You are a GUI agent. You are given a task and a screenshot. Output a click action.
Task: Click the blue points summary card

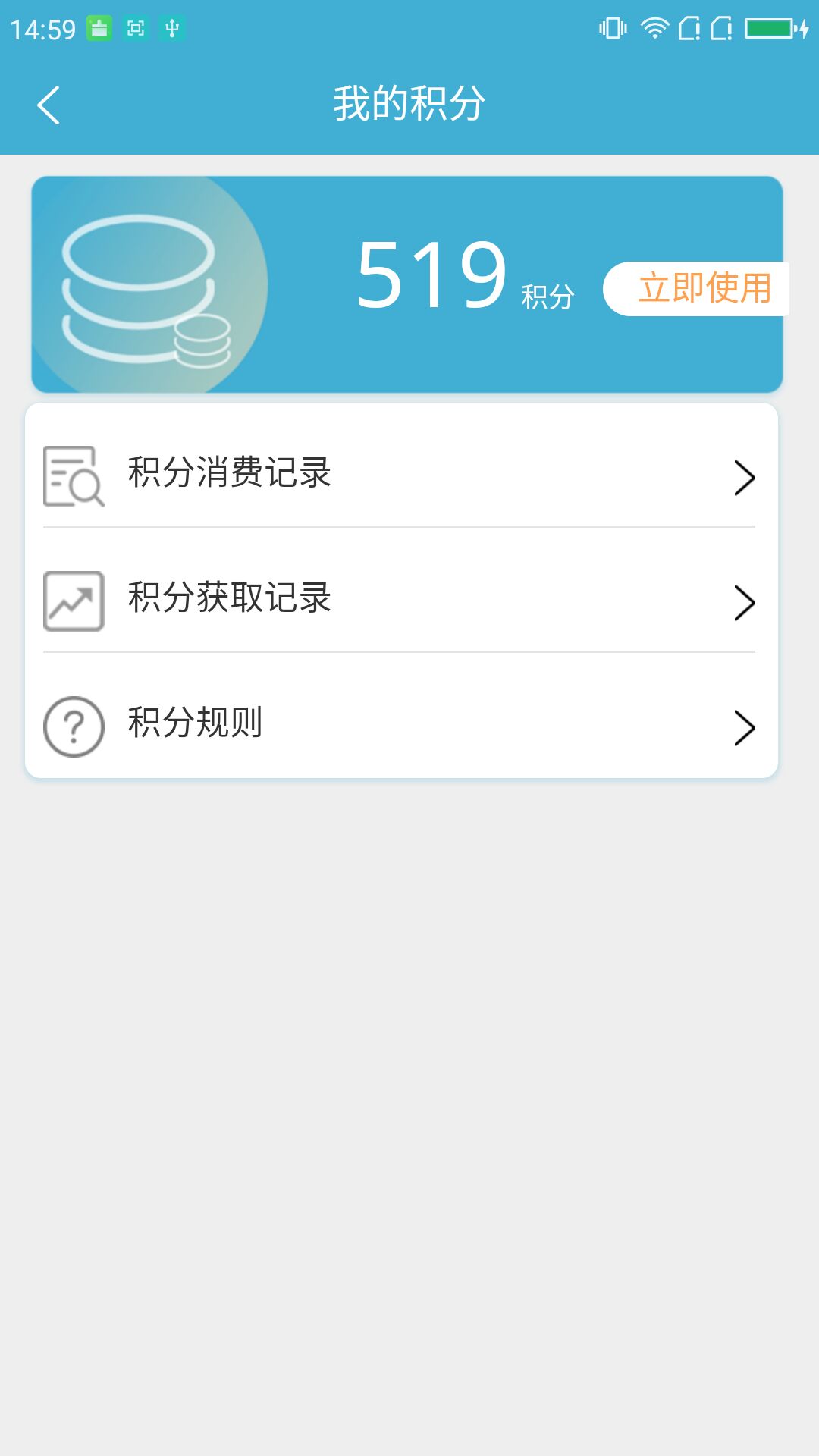[409, 284]
